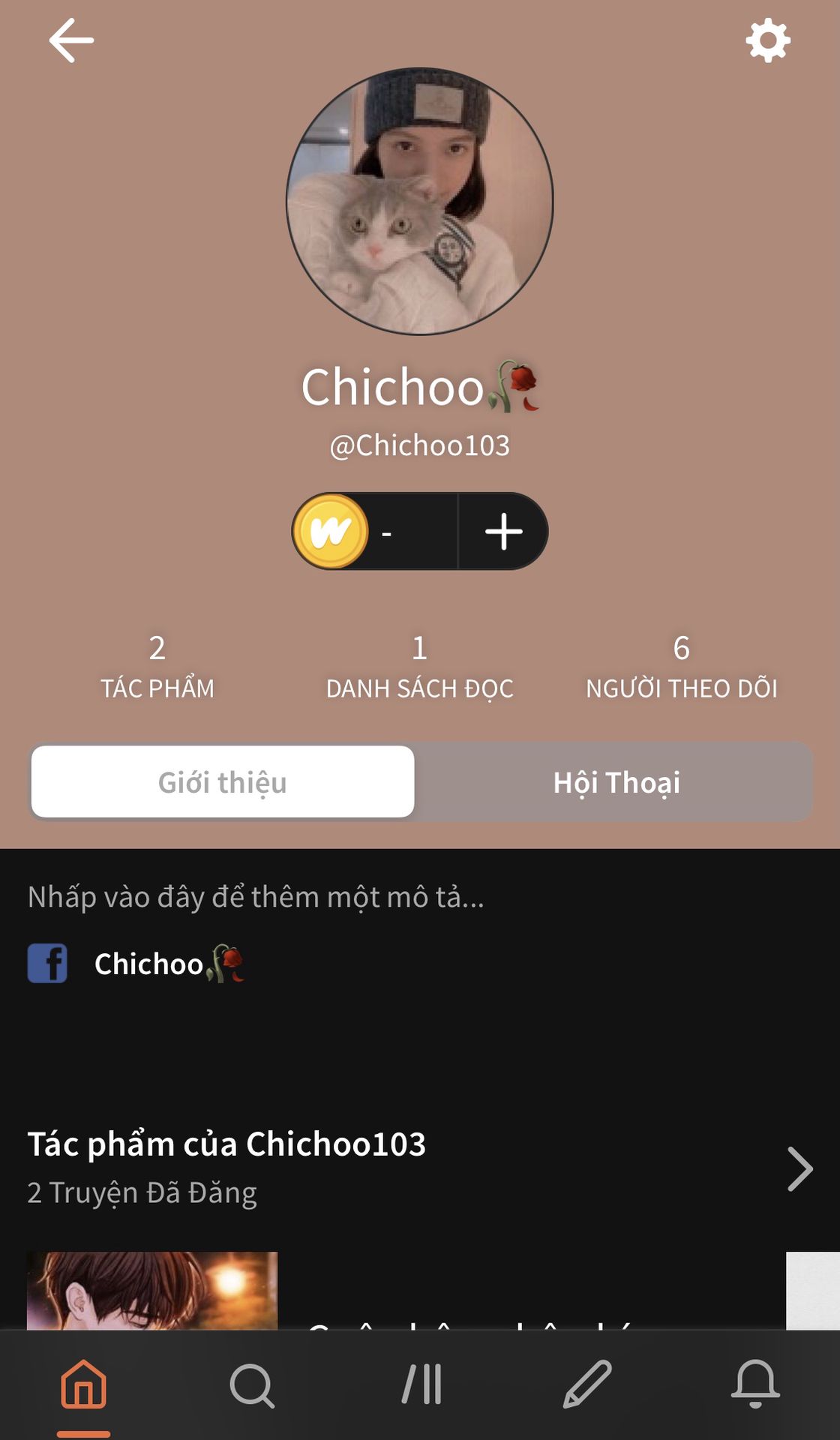The width and height of the screenshot is (840, 1440).
Task: Open the Danh Sách Đọc reading lists
Action: 420,667
